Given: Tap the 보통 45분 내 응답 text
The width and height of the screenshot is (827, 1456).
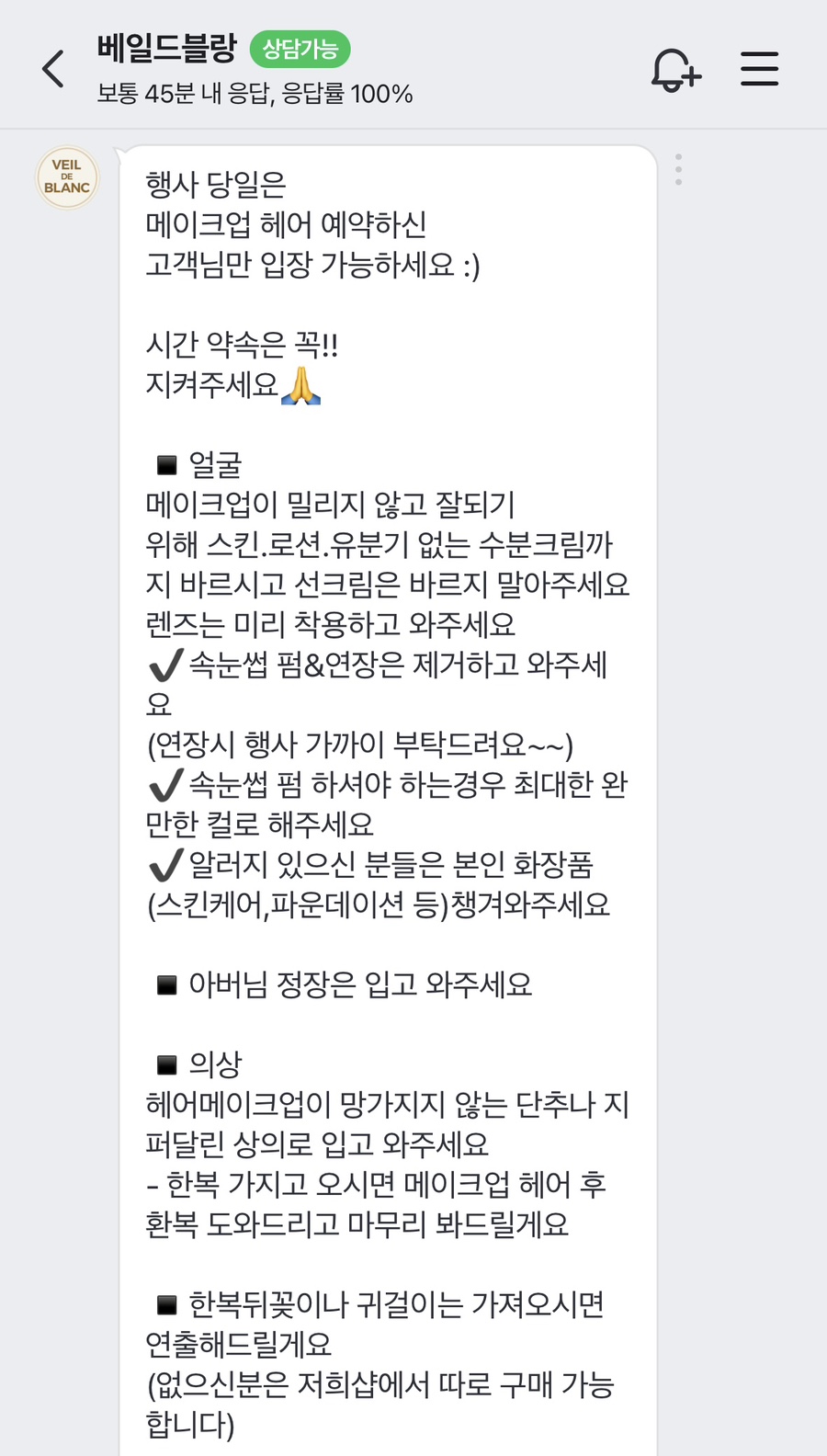Looking at the screenshot, I should point(179,93).
